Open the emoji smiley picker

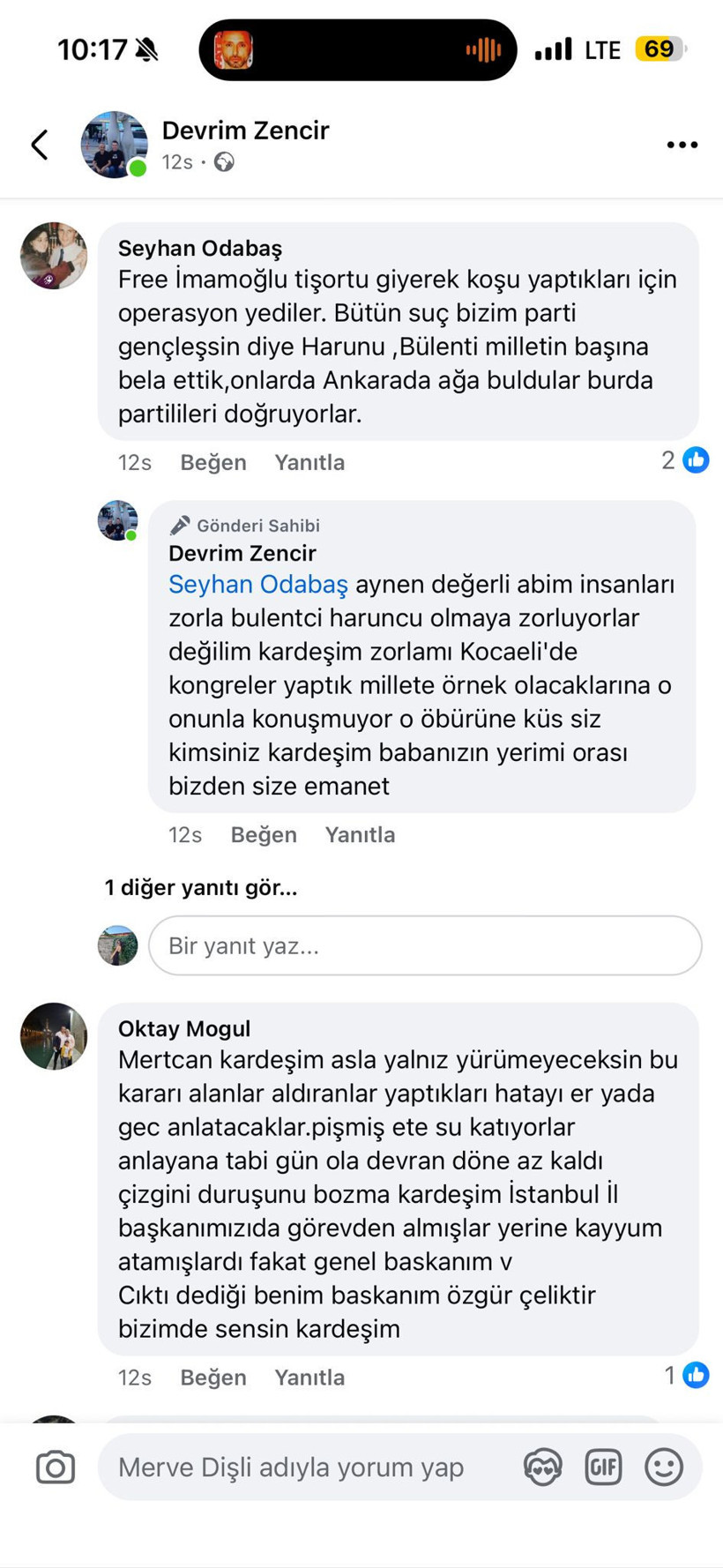(x=663, y=1467)
